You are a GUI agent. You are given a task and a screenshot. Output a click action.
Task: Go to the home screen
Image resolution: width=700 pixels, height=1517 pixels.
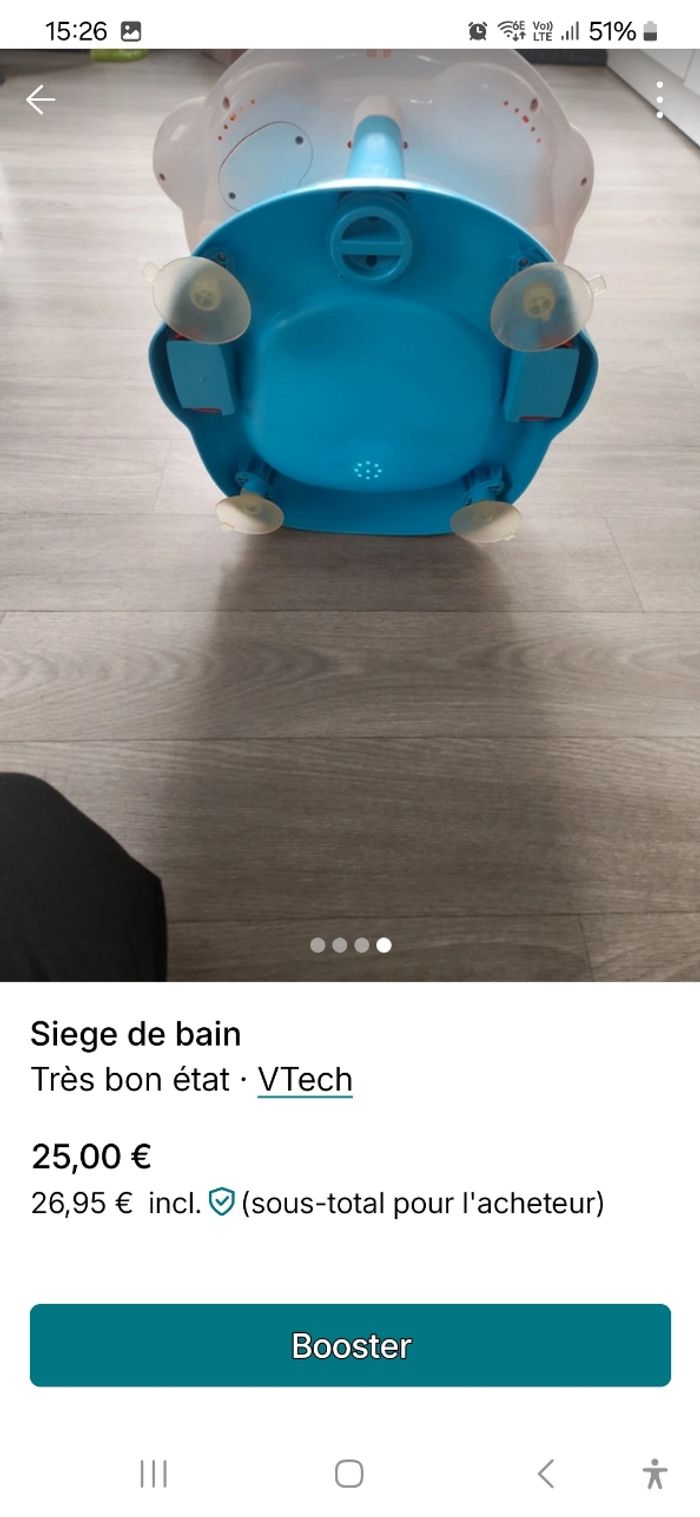tap(349, 1473)
